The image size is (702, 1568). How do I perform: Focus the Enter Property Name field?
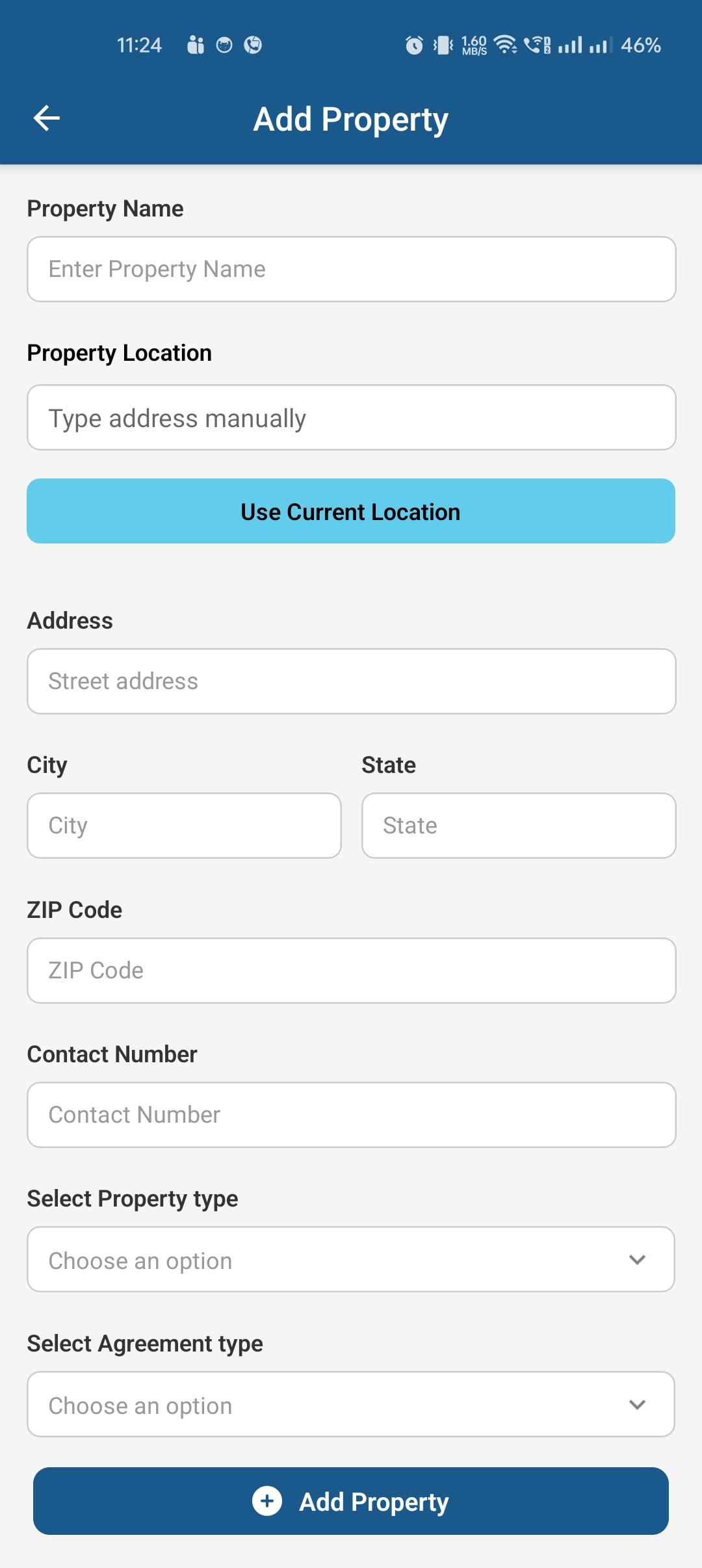[x=351, y=268]
